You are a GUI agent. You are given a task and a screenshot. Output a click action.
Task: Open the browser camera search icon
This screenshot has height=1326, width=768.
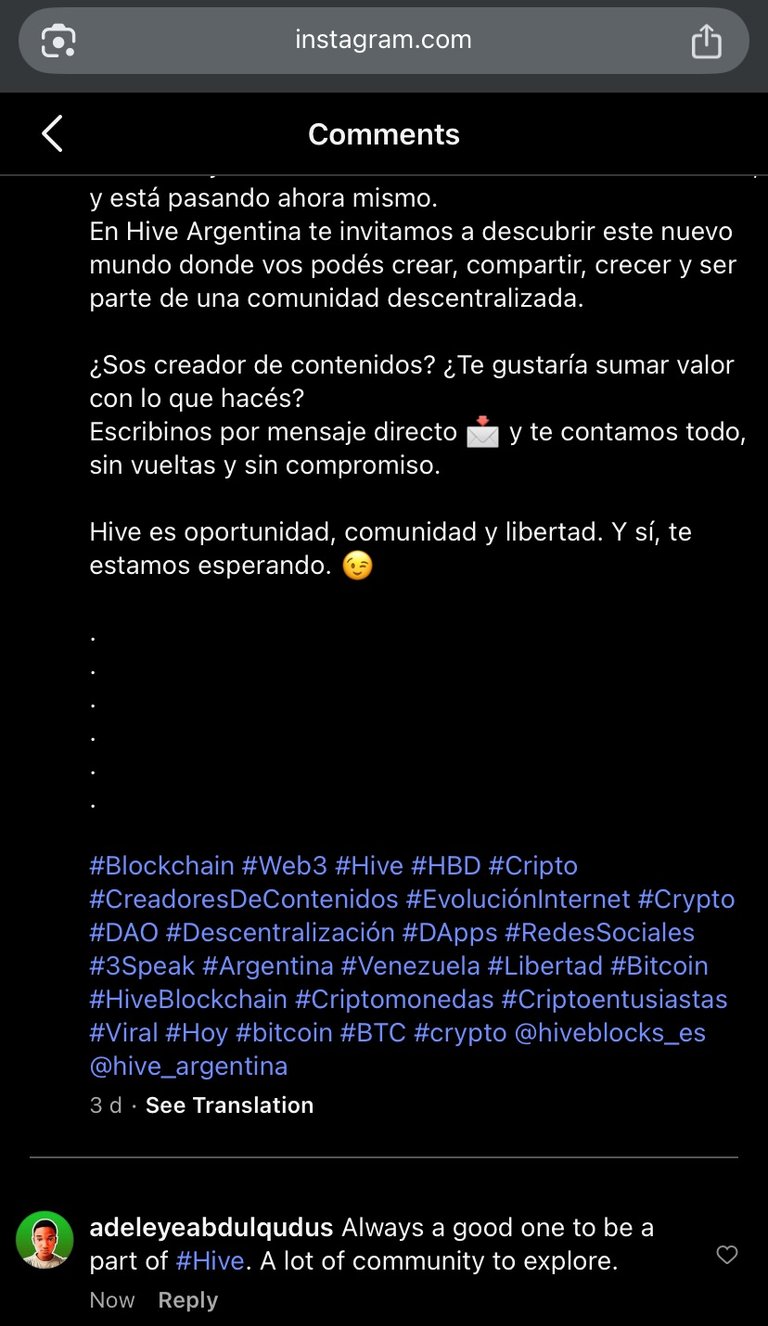click(x=59, y=41)
